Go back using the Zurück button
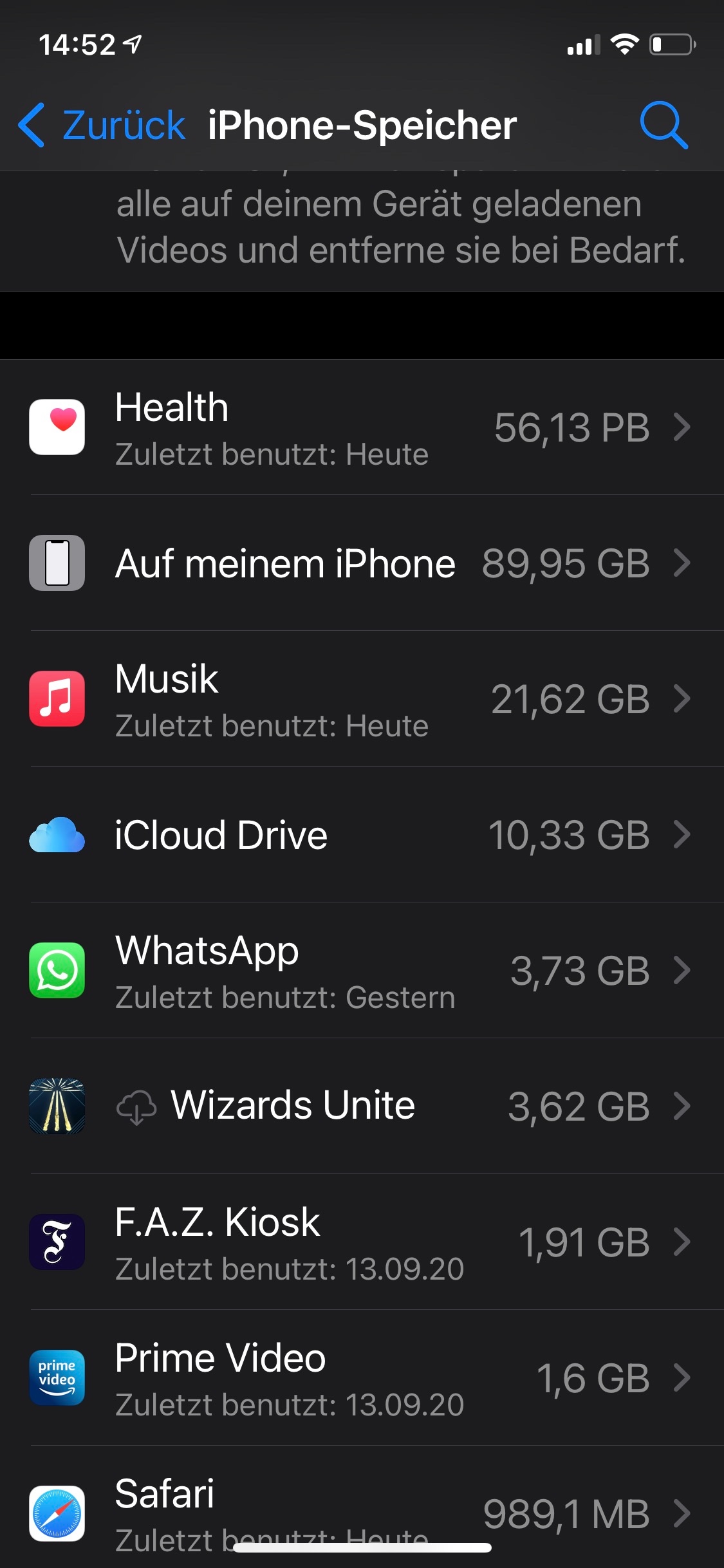The image size is (724, 1568). click(103, 125)
